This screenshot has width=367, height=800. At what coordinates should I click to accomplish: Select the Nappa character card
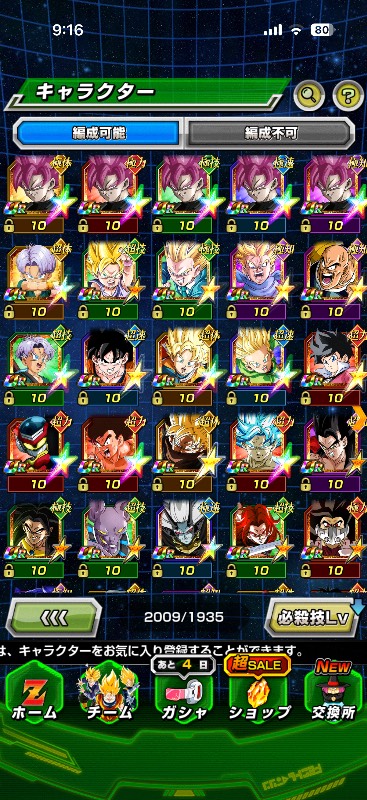334,280
